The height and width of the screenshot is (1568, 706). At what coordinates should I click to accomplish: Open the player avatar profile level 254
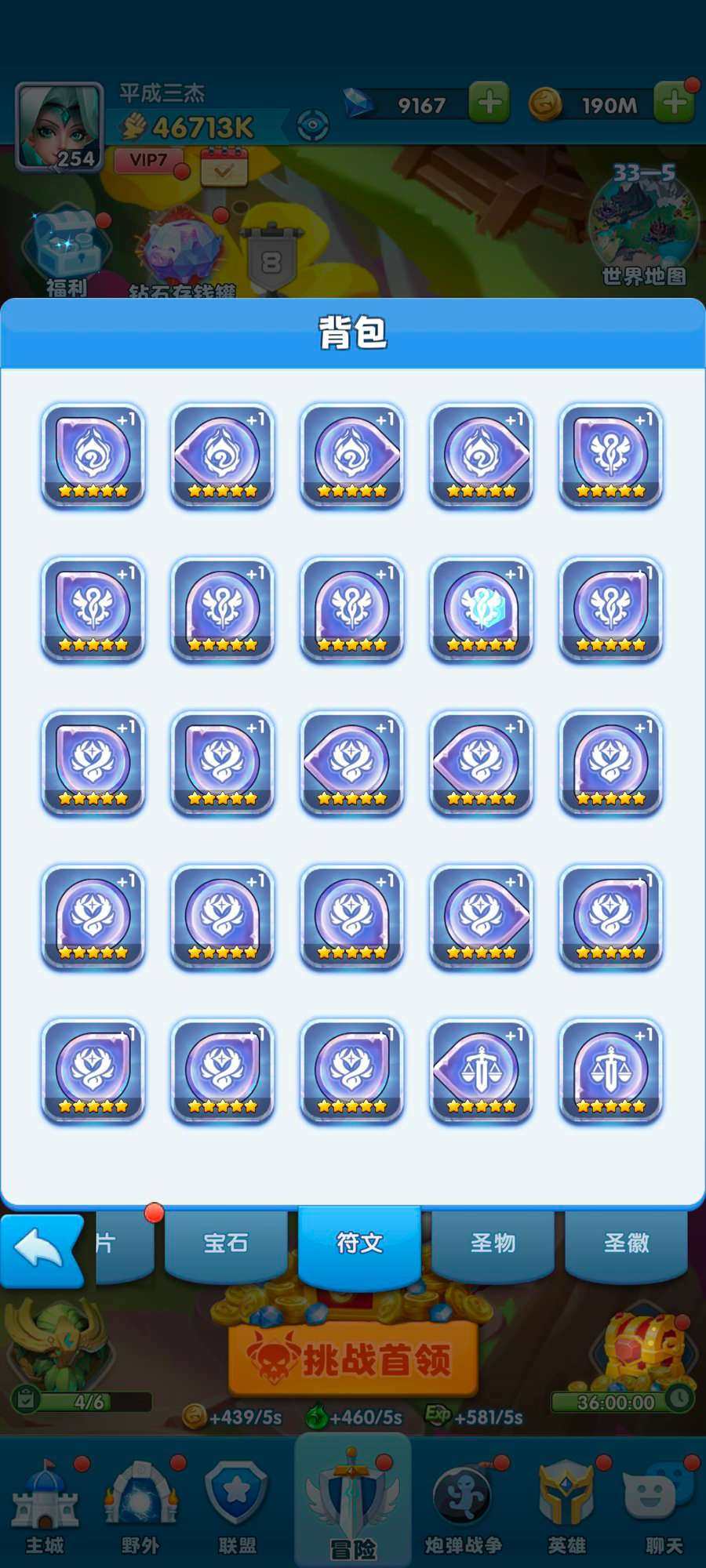(60, 127)
